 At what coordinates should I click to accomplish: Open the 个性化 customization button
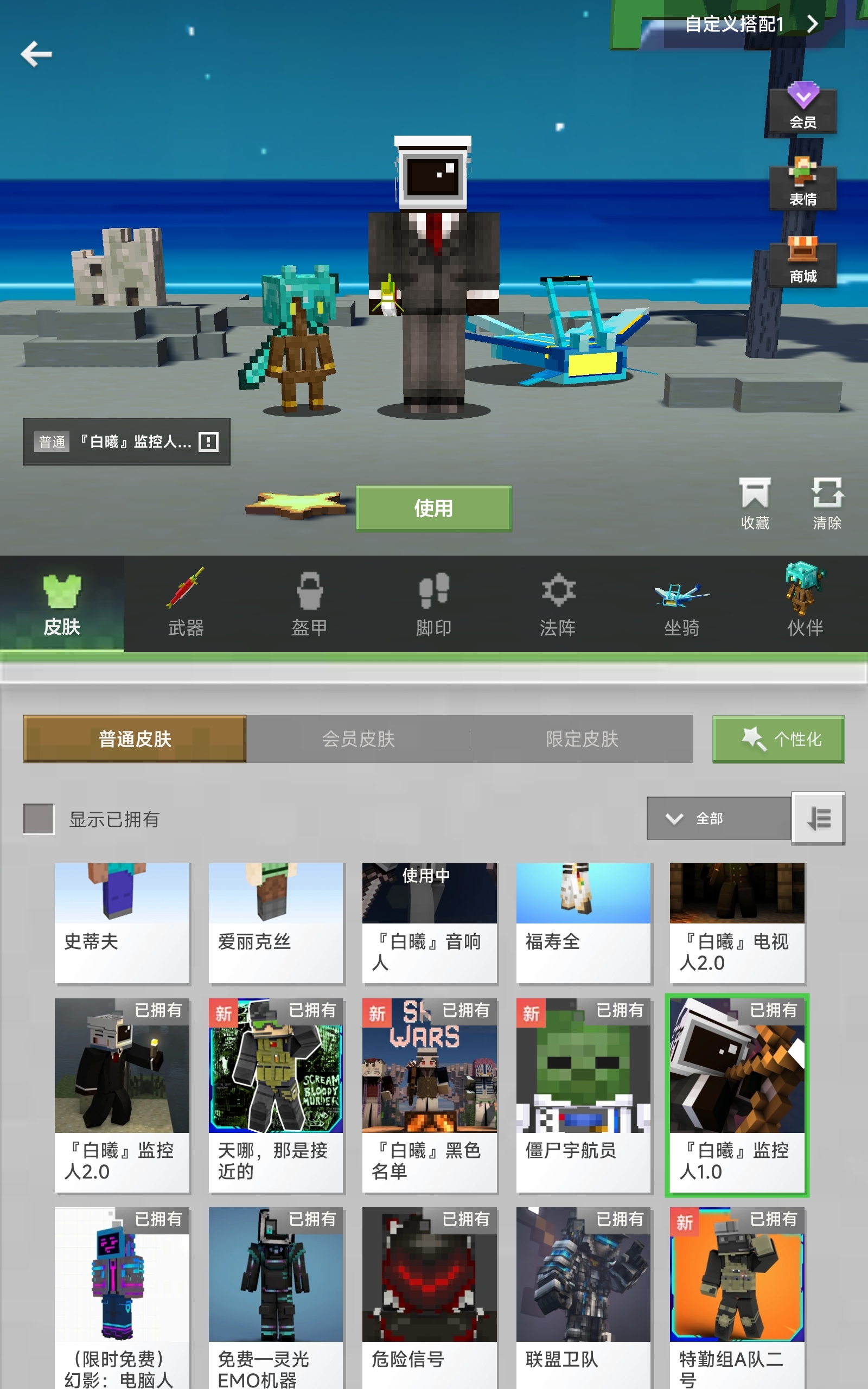[x=778, y=738]
